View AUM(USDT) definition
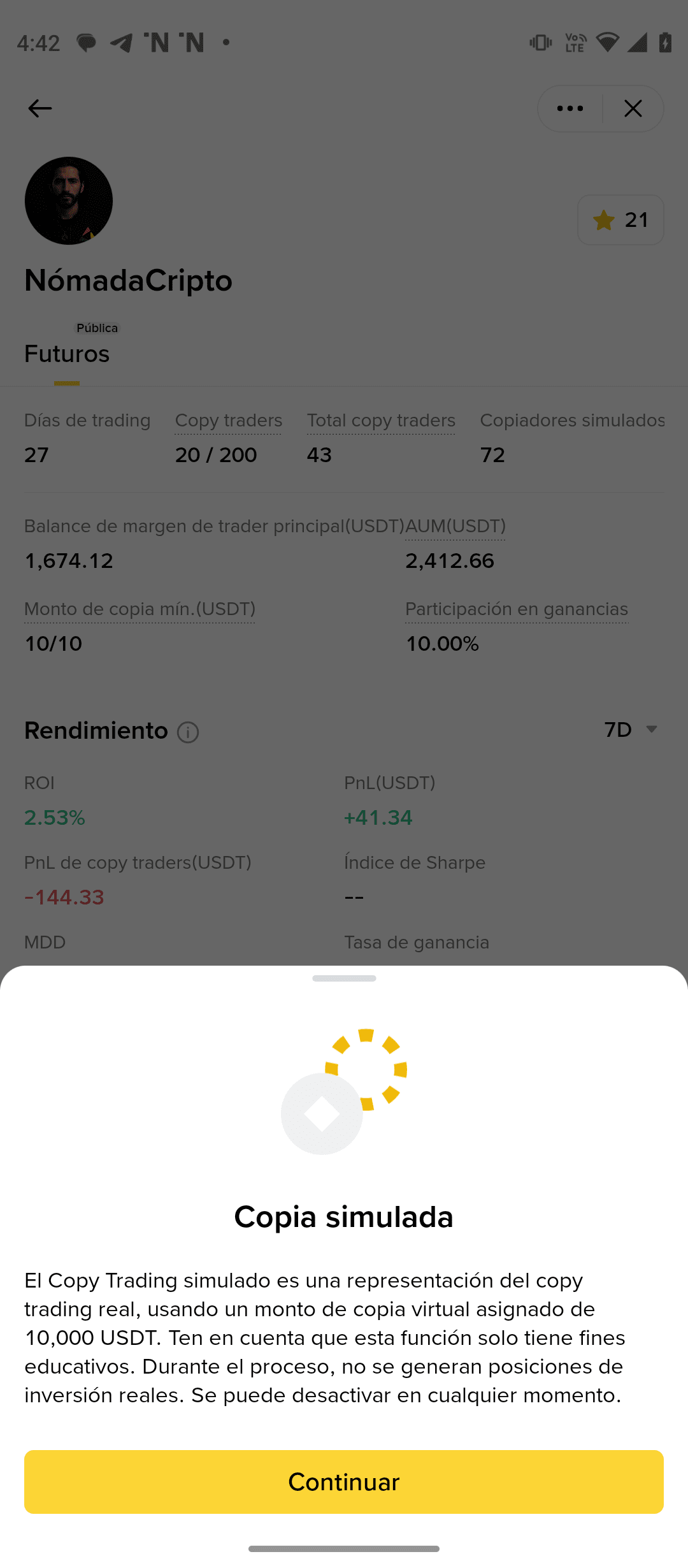Image resolution: width=688 pixels, height=1568 pixels. tap(455, 526)
